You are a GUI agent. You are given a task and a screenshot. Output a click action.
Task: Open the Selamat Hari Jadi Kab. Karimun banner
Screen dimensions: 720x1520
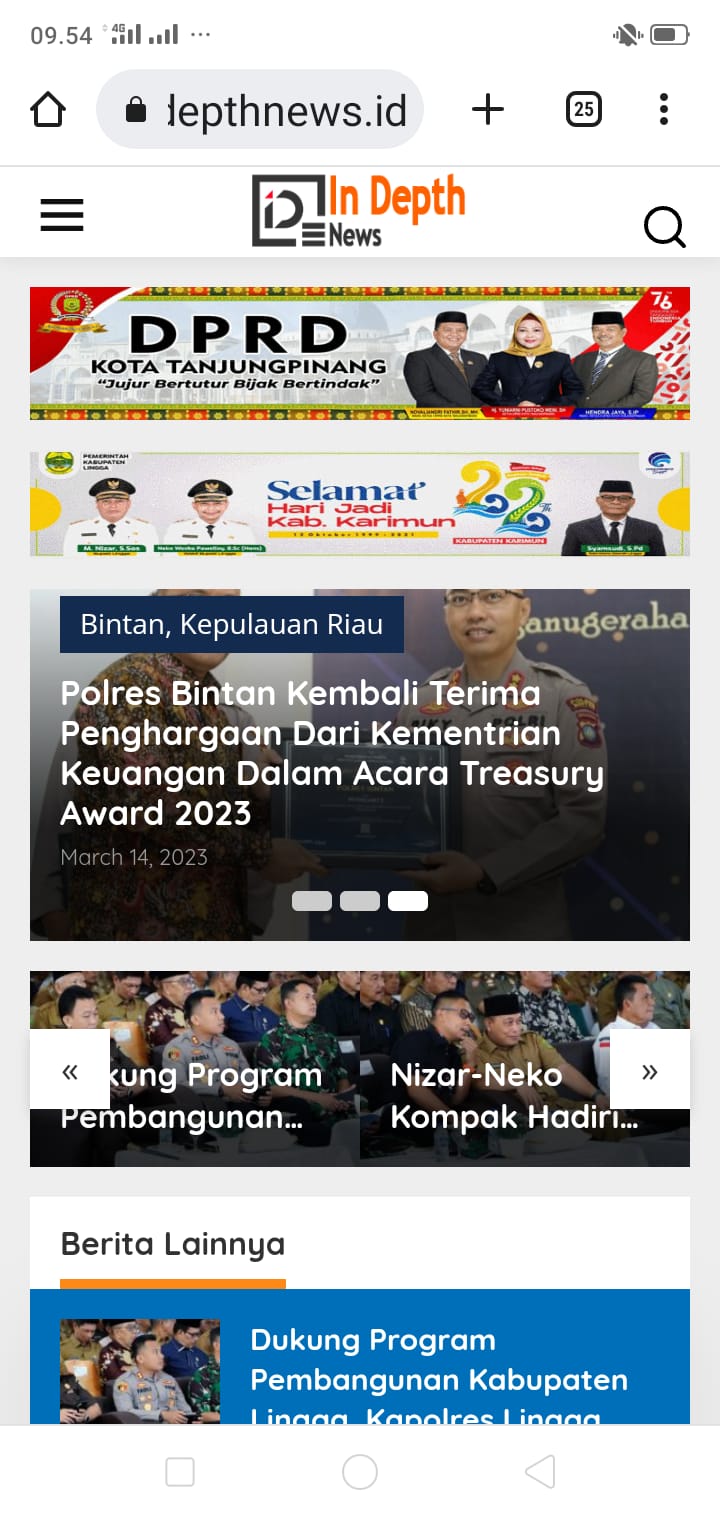360,504
